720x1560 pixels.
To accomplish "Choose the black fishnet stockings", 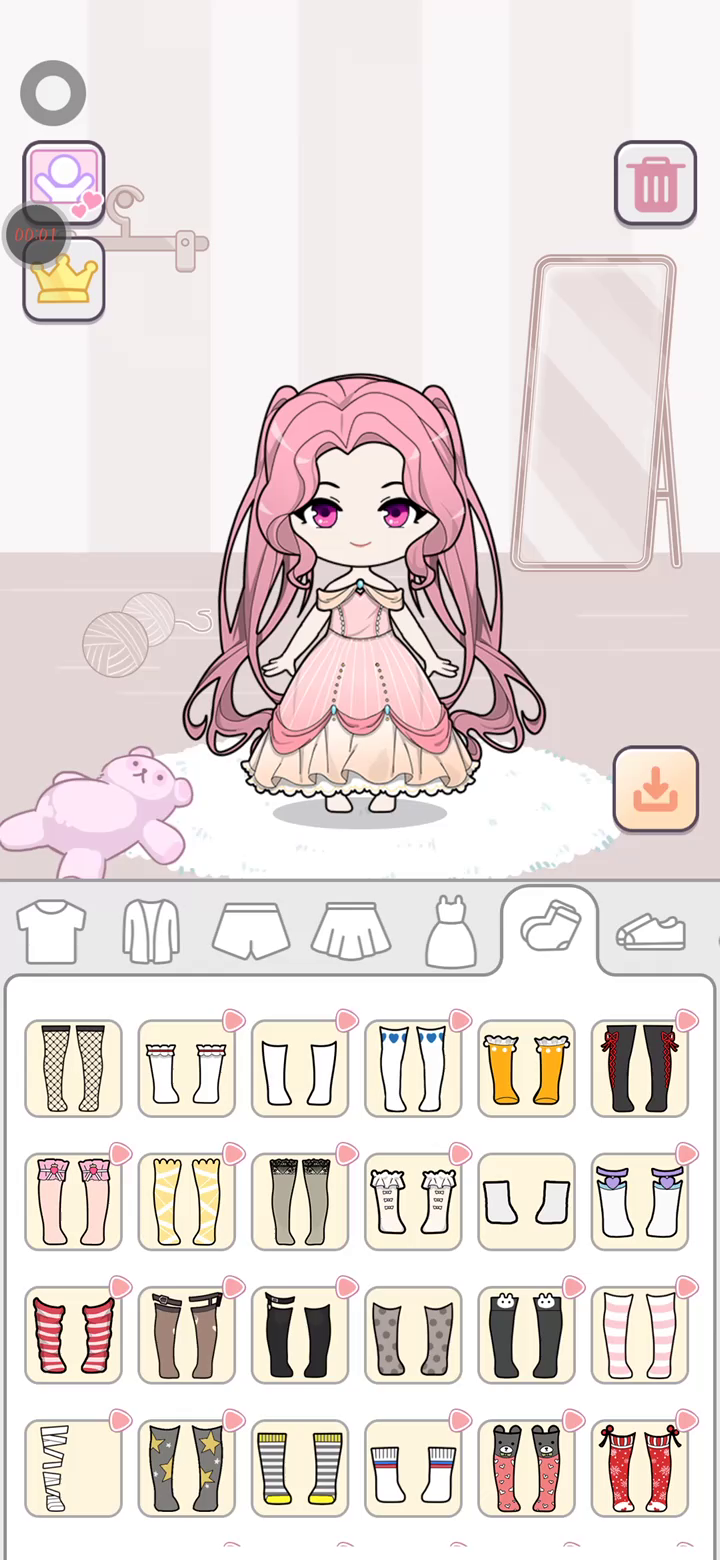I will coord(73,1068).
